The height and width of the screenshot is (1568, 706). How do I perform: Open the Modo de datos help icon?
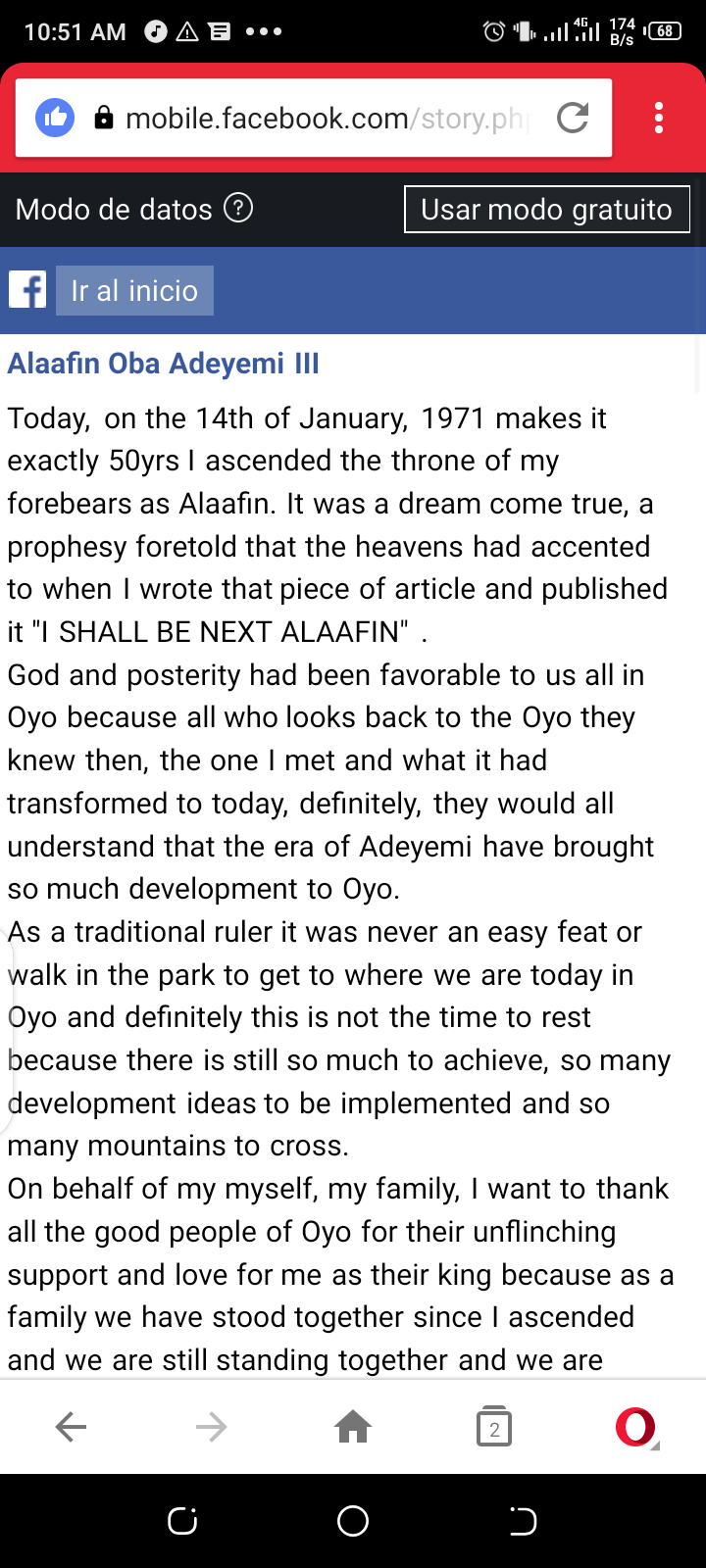click(x=238, y=208)
